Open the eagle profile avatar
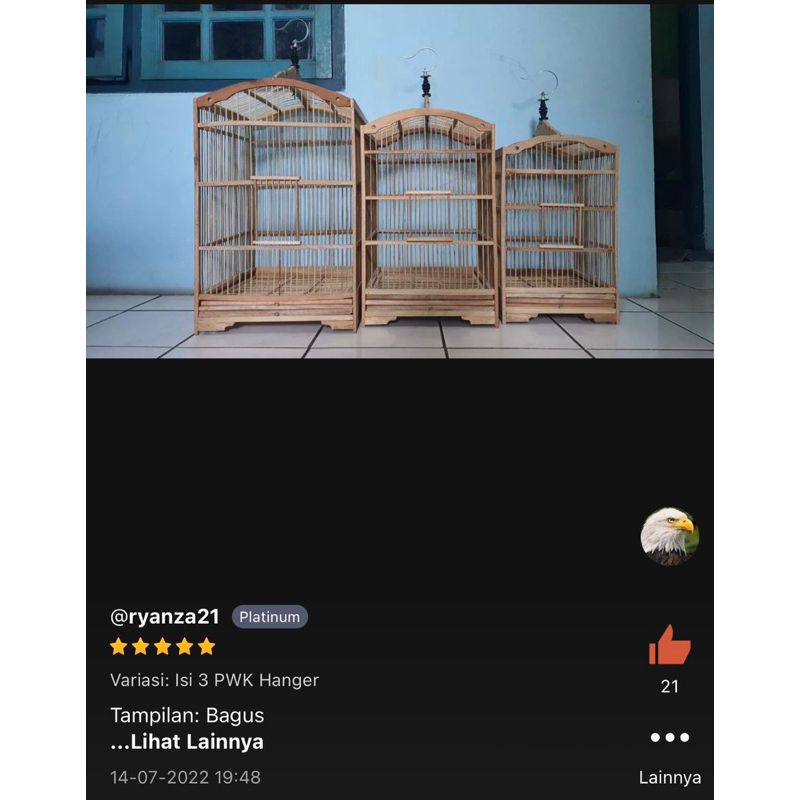 pyautogui.click(x=669, y=536)
